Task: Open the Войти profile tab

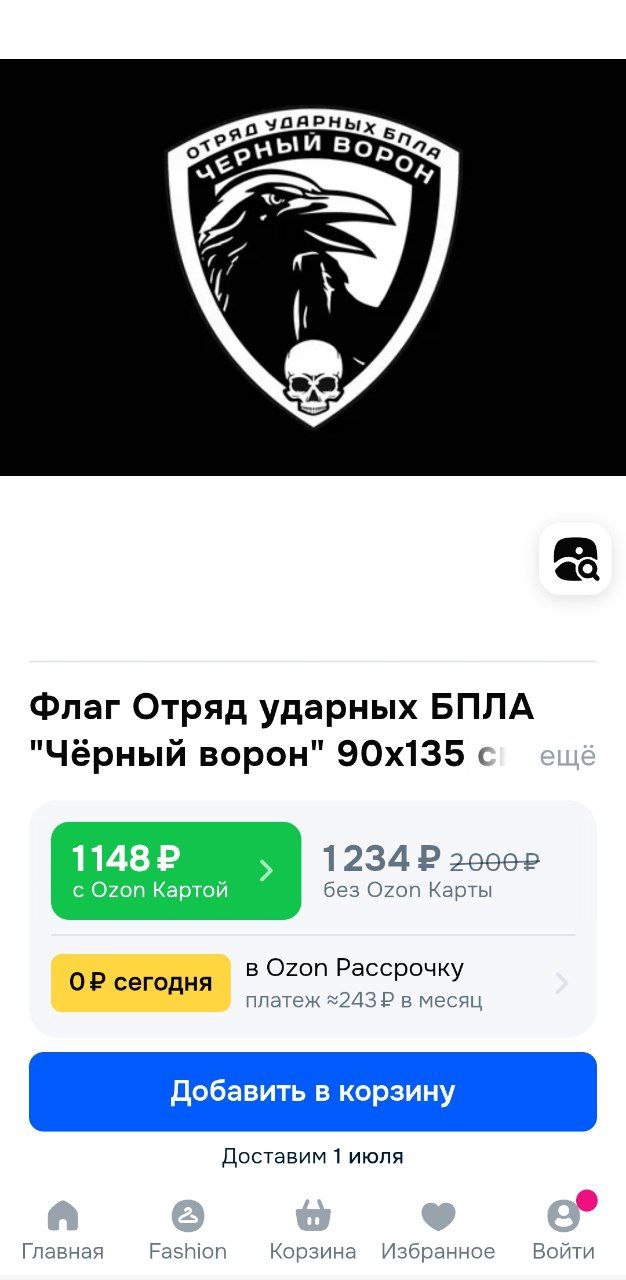Action: (x=563, y=1230)
